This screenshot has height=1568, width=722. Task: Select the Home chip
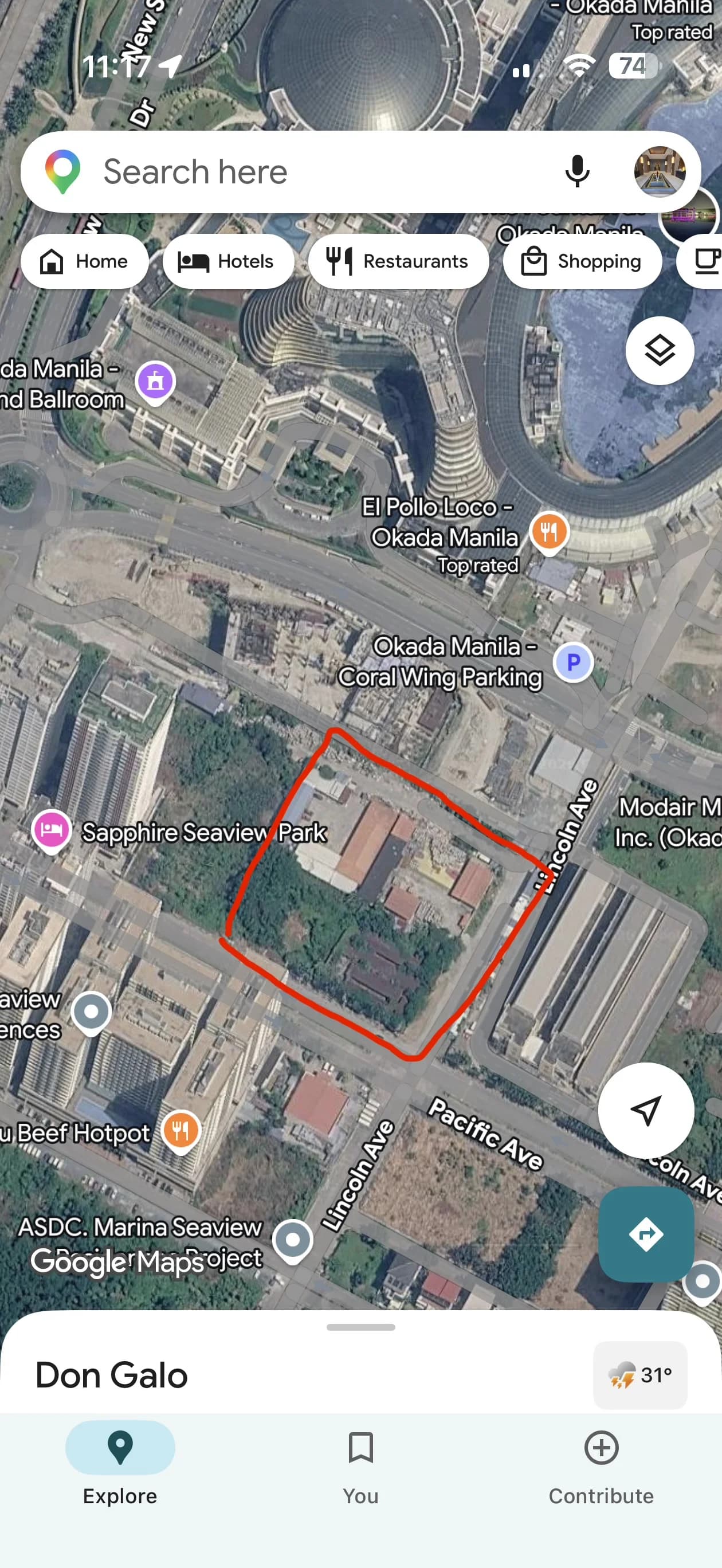coord(85,261)
